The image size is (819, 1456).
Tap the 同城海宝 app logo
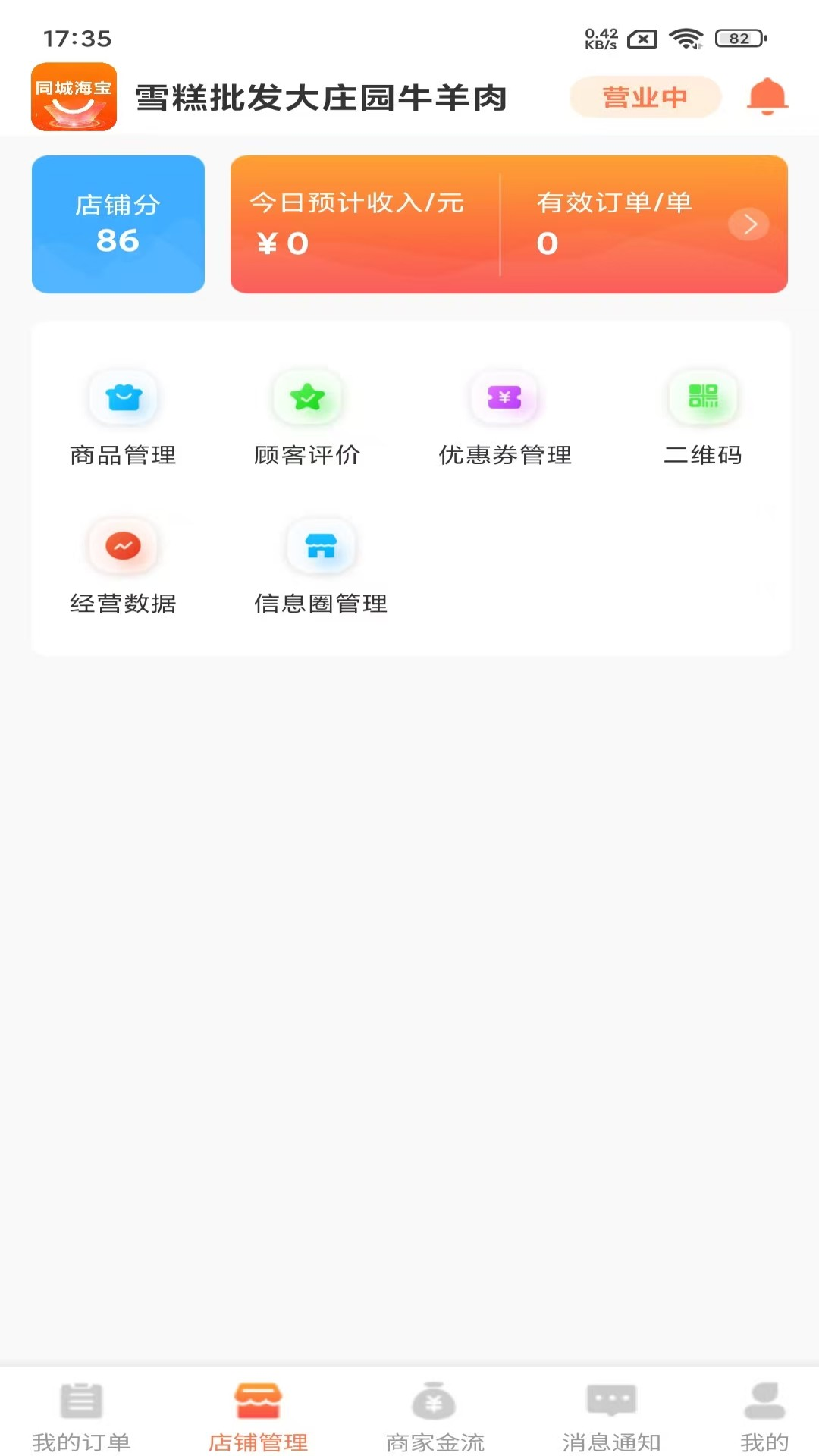[x=74, y=97]
